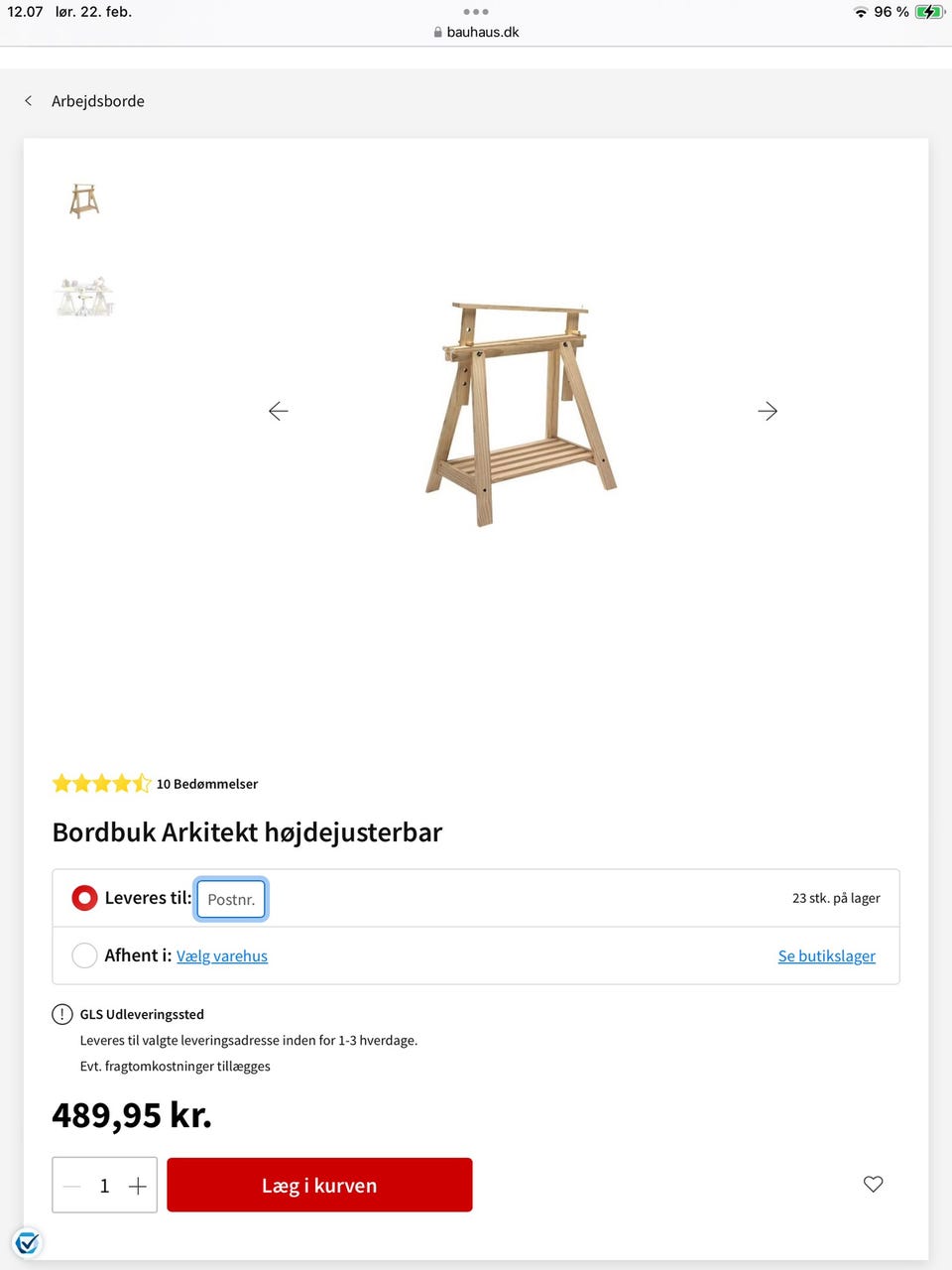Select the Leveres til delivery option

tap(84, 897)
